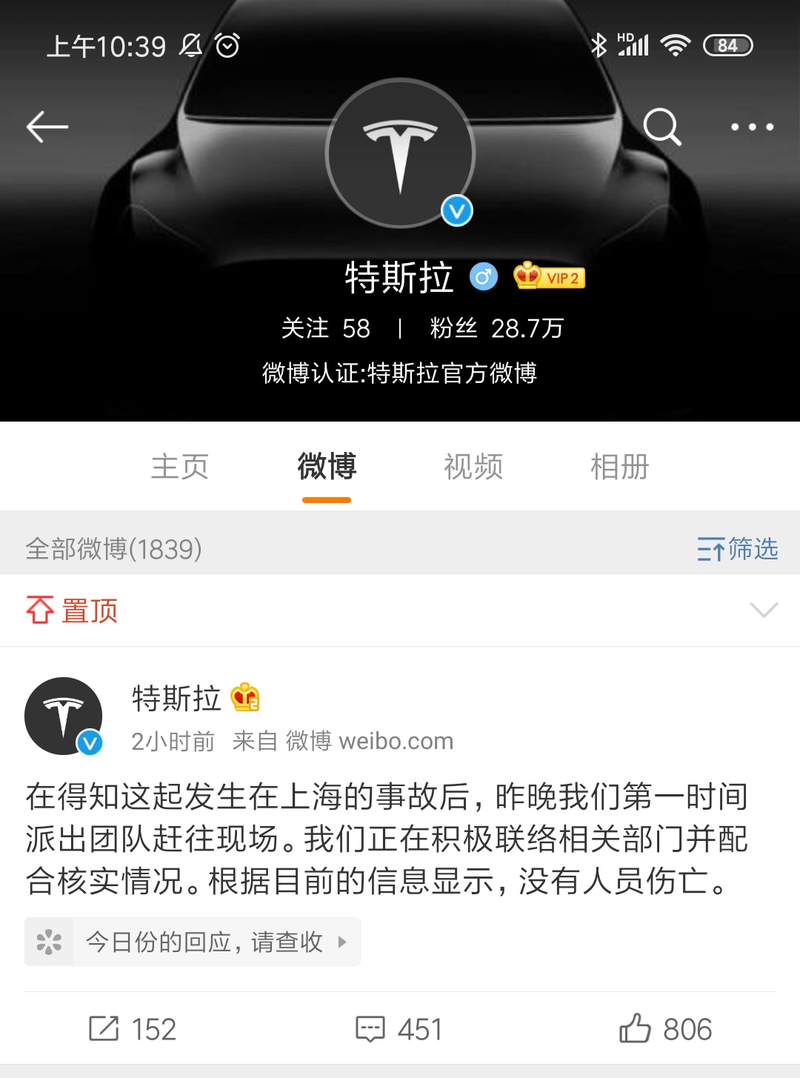Open the 筛选 filter option
This screenshot has height=1078, width=800.
tap(738, 548)
